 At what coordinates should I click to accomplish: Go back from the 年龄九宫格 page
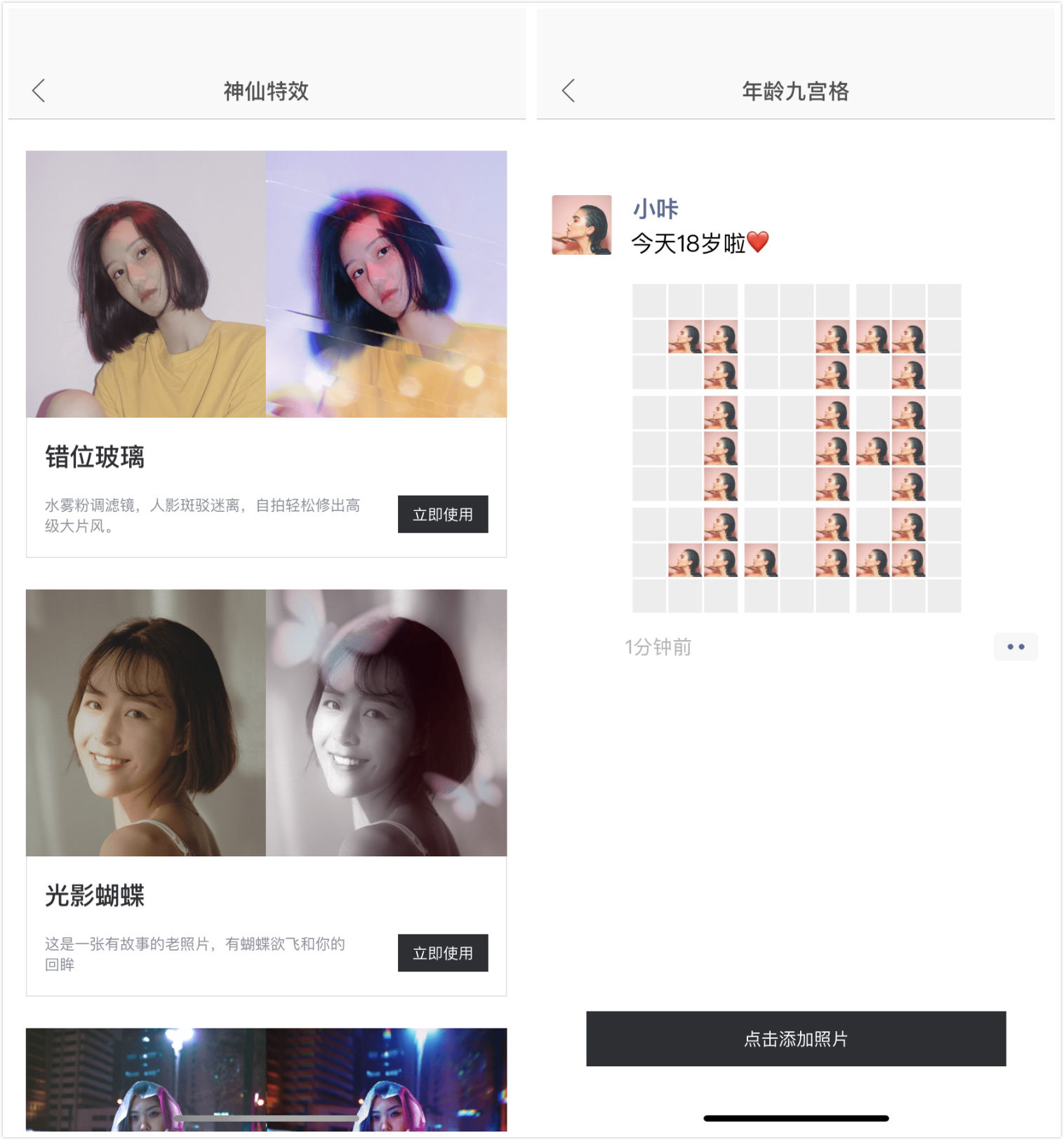click(x=570, y=91)
